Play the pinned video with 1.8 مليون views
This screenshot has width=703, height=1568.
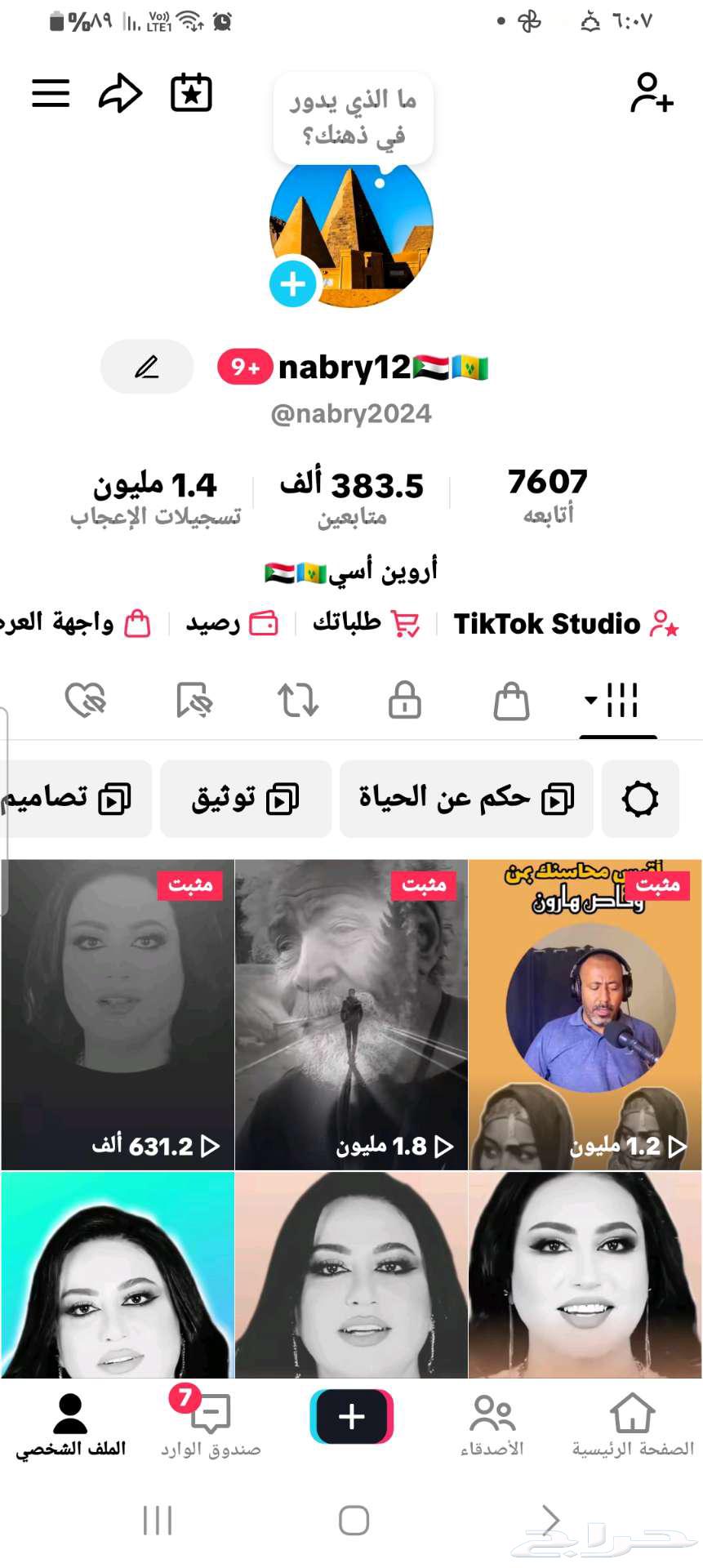[351, 1013]
